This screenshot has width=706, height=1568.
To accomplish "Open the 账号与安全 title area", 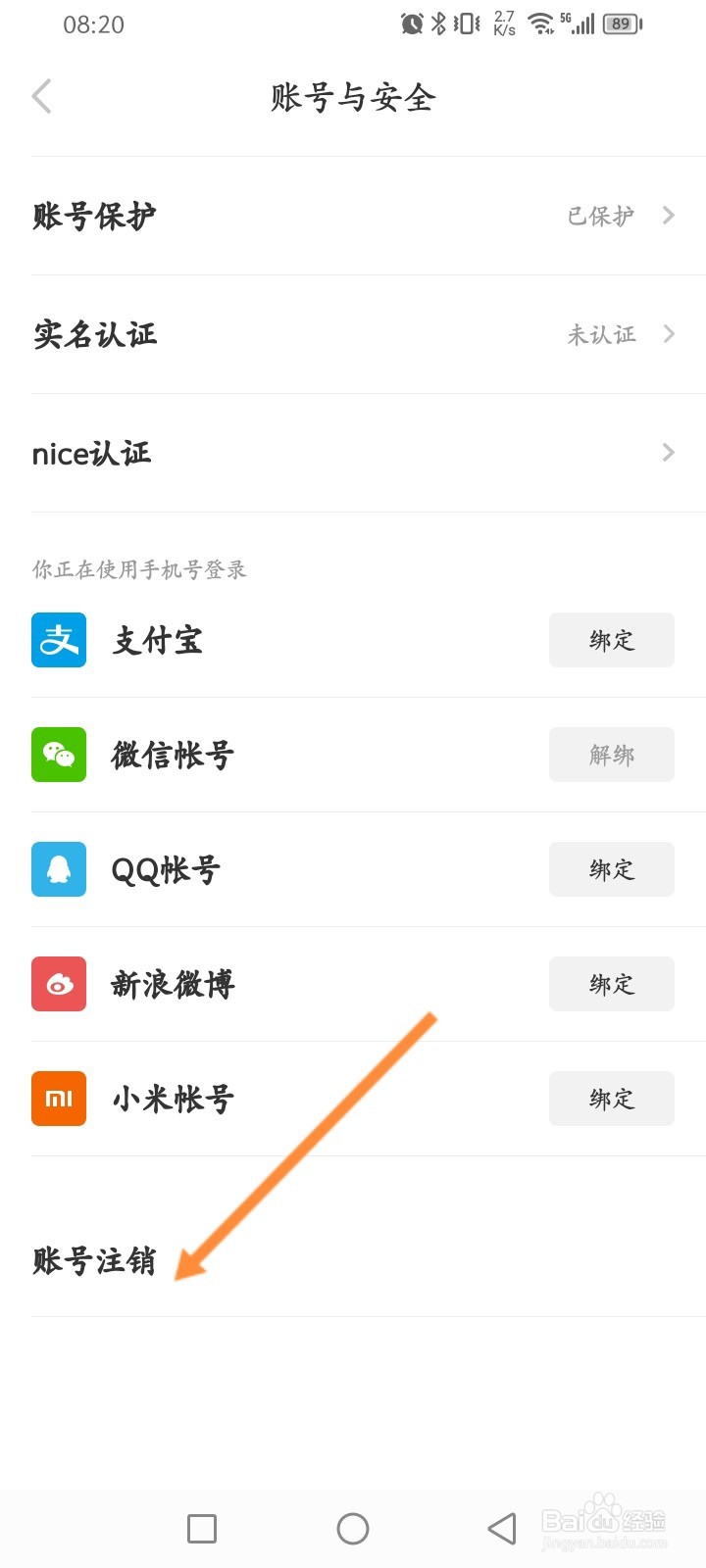I will pos(353,96).
